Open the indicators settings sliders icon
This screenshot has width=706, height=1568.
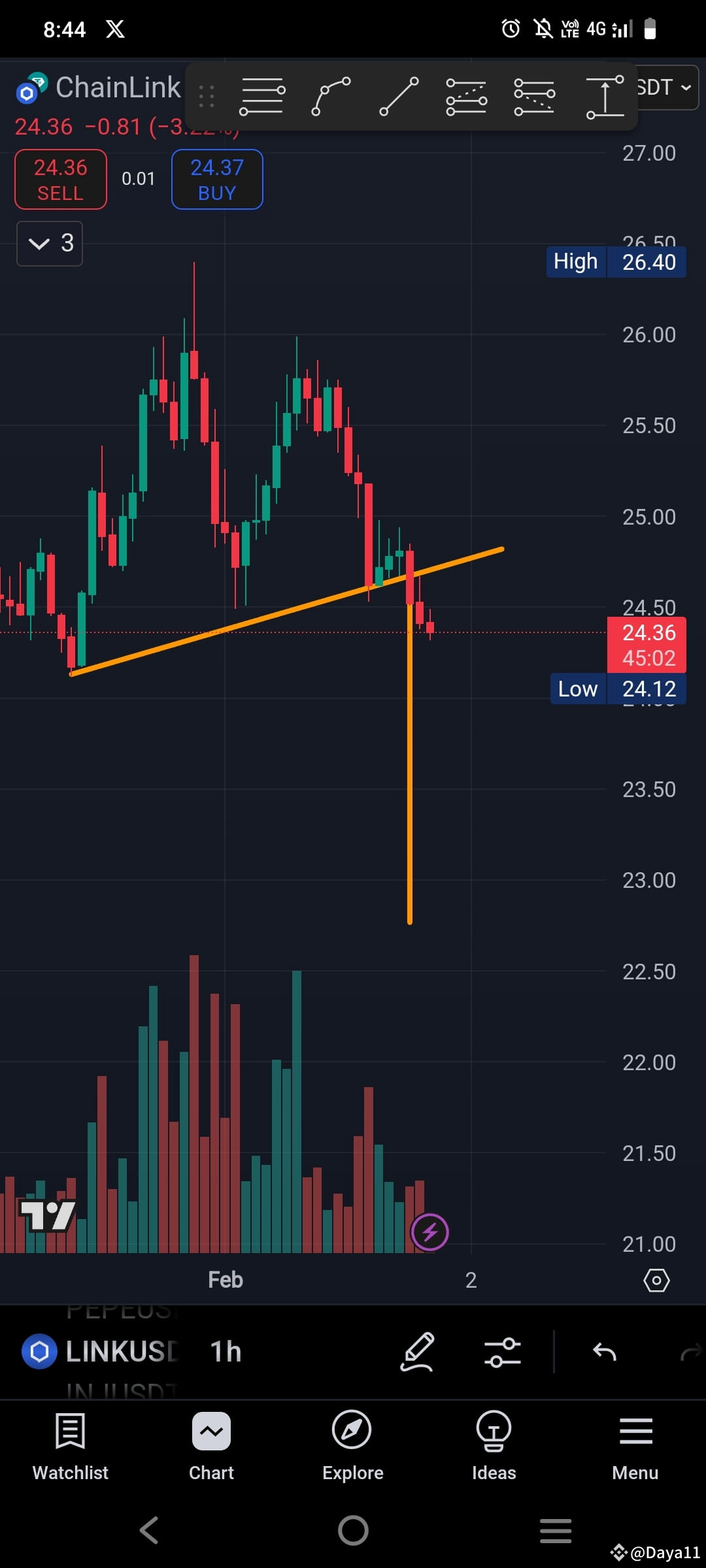pyautogui.click(x=503, y=1352)
